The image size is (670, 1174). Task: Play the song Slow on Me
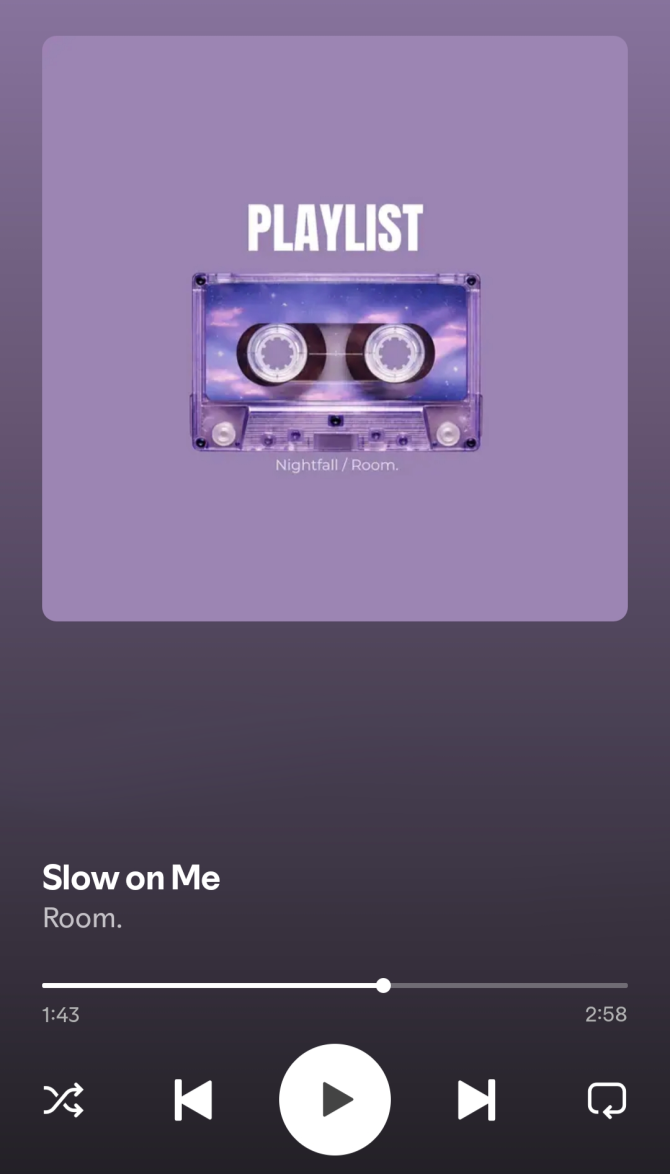coord(335,1100)
